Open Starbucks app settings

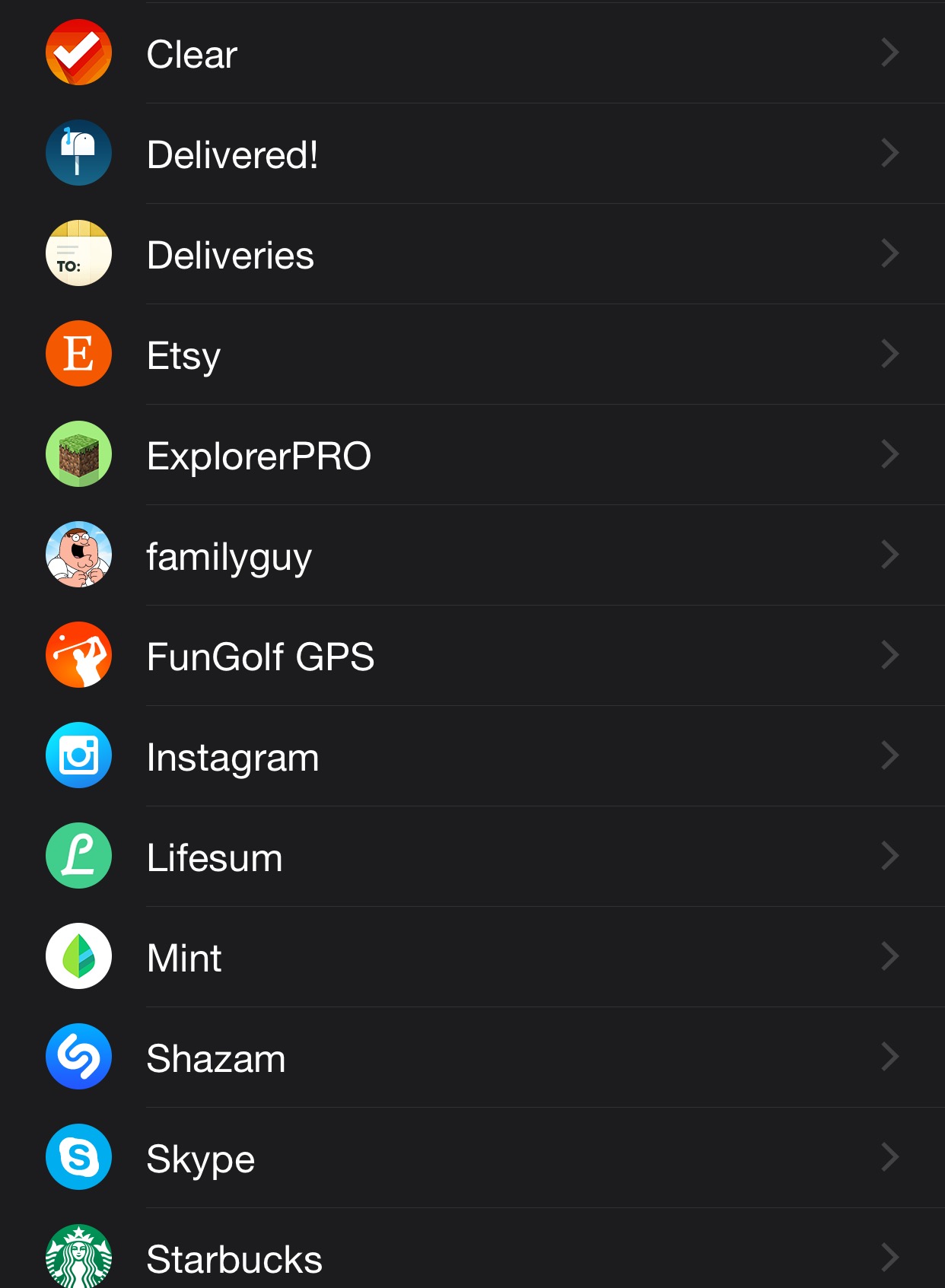[234, 1258]
